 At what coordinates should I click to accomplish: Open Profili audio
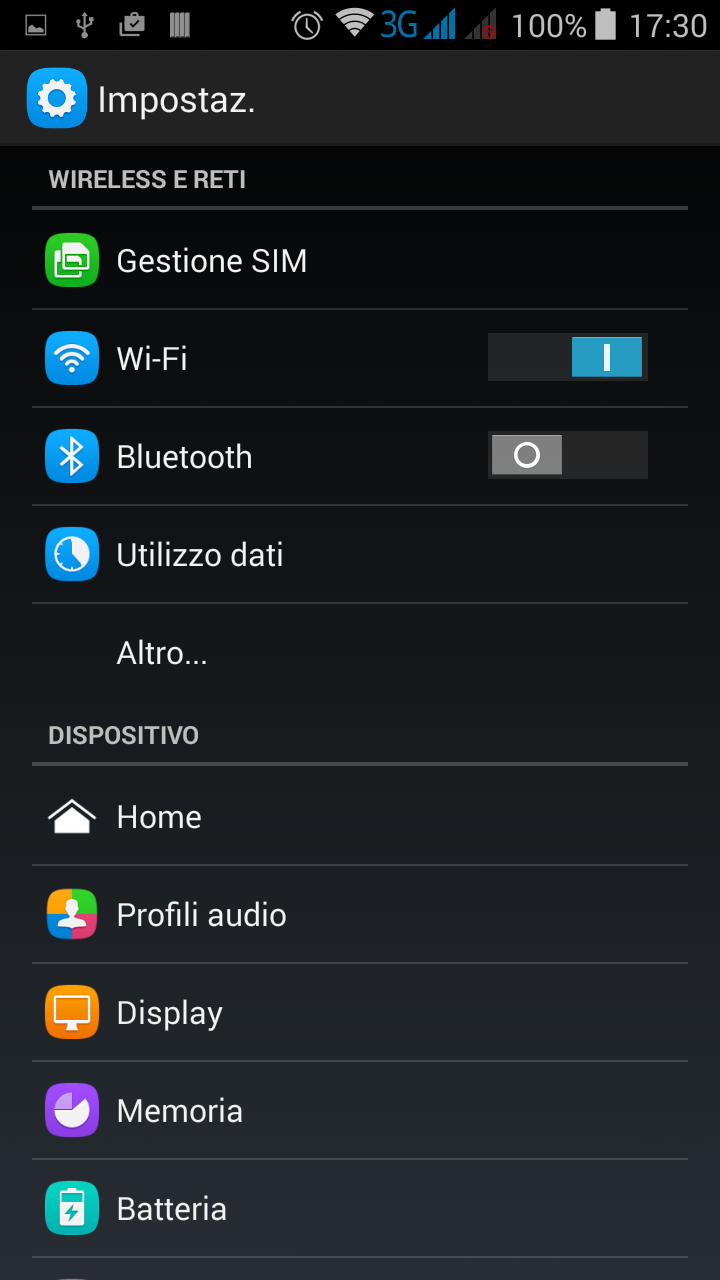click(x=360, y=915)
